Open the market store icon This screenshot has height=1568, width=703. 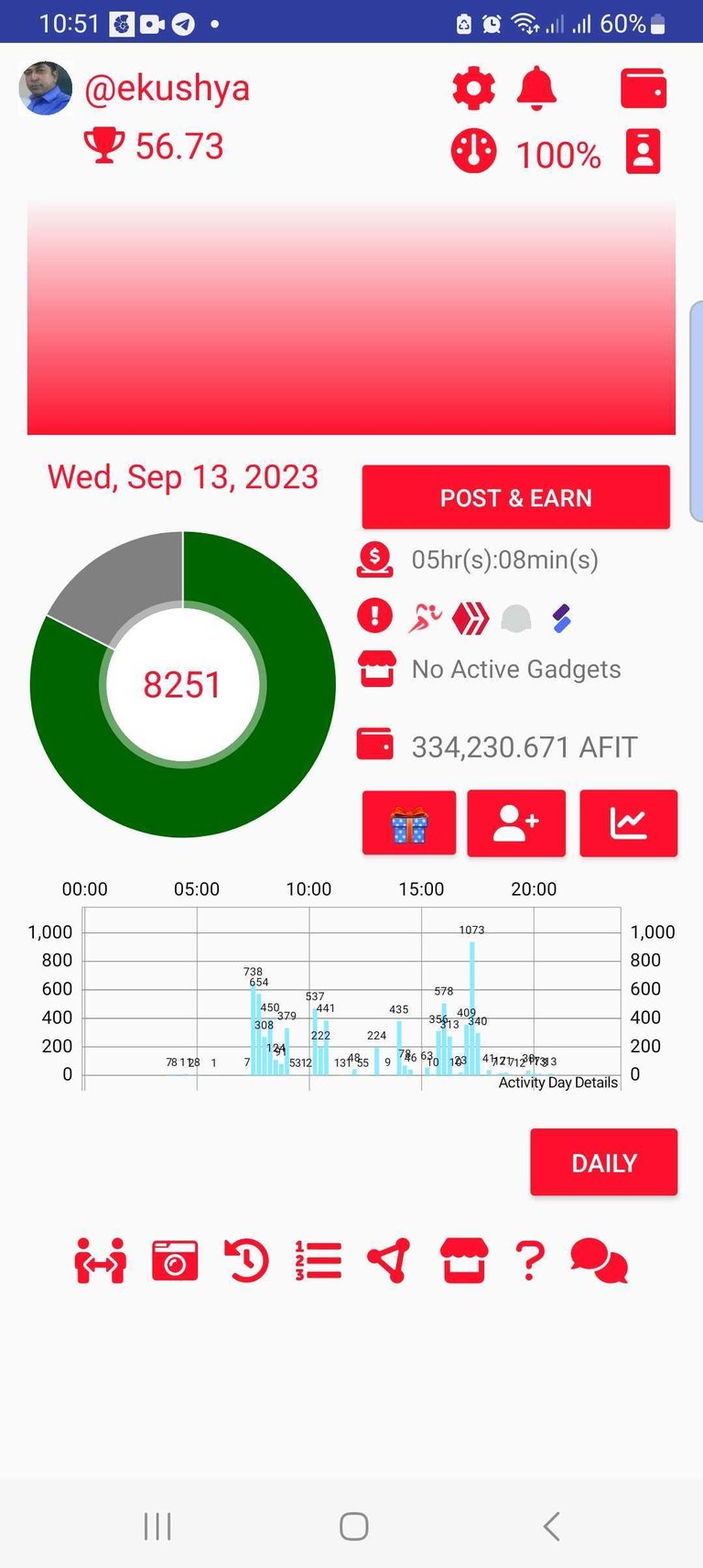point(463,1261)
